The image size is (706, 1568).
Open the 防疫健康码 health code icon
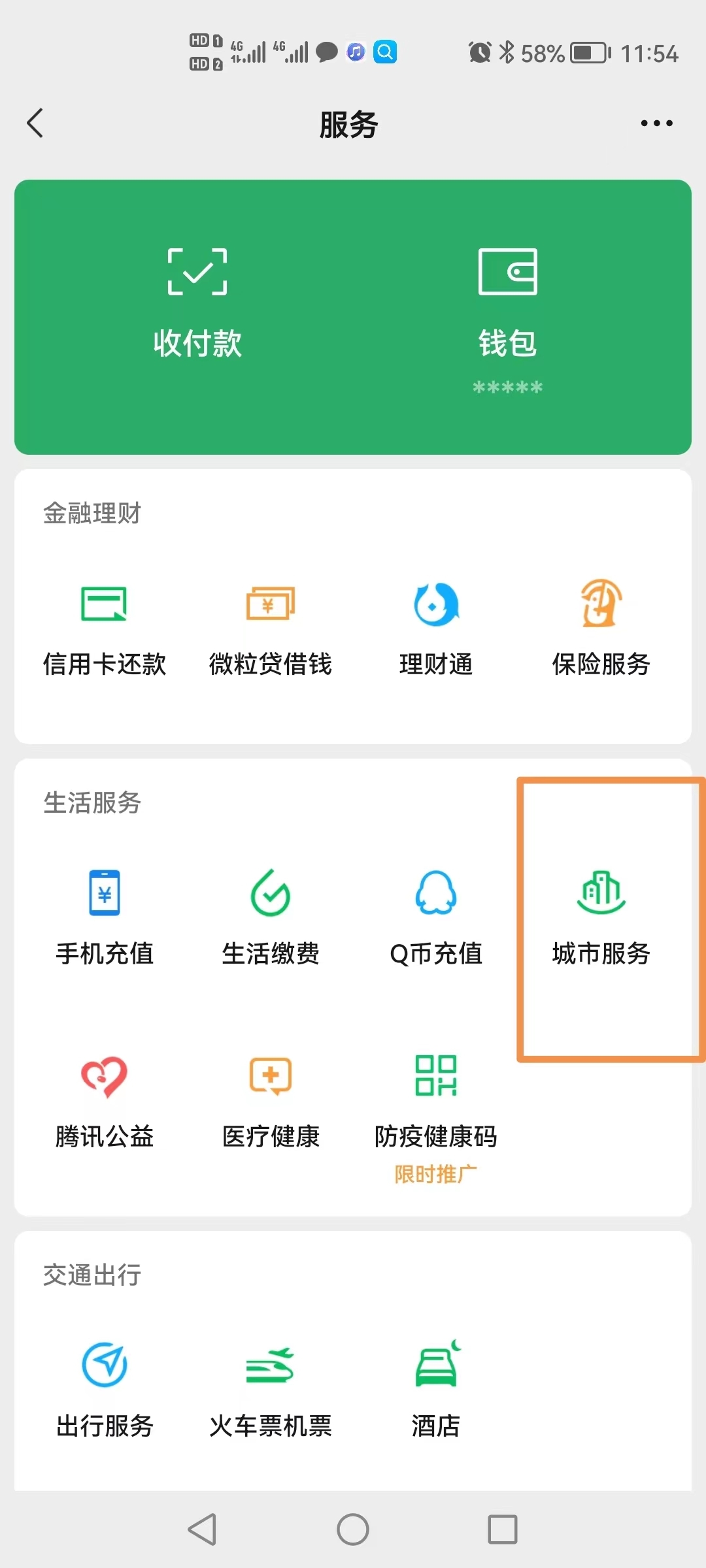436,1098
